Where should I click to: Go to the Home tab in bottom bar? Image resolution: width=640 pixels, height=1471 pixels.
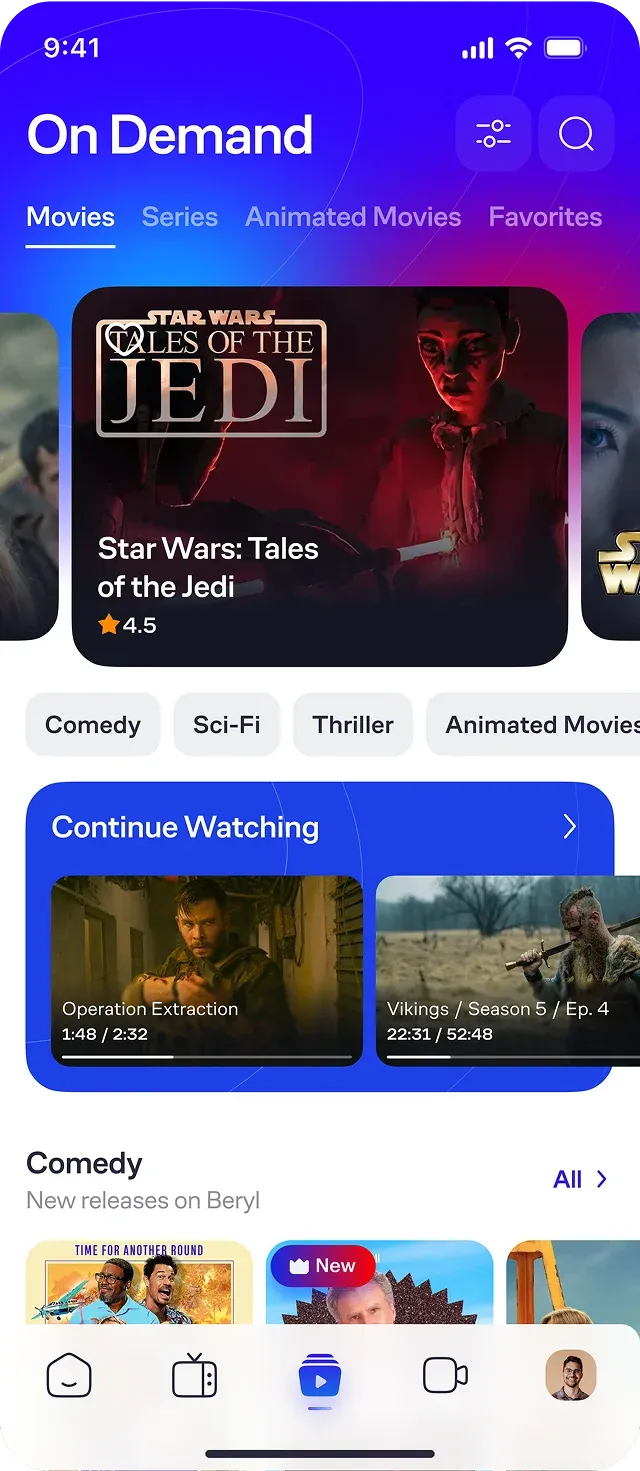click(69, 1376)
